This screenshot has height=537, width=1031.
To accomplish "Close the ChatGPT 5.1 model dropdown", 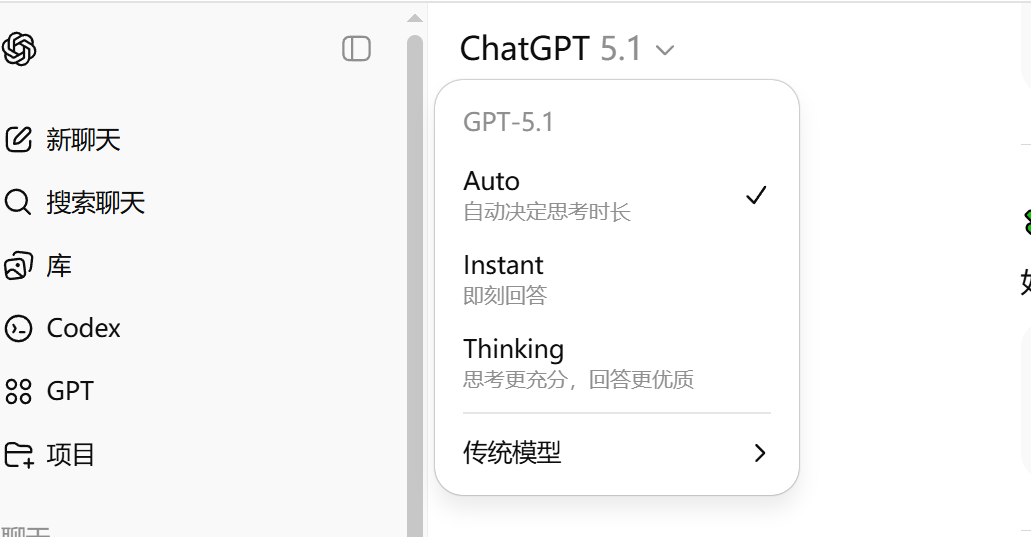I will 567,49.
